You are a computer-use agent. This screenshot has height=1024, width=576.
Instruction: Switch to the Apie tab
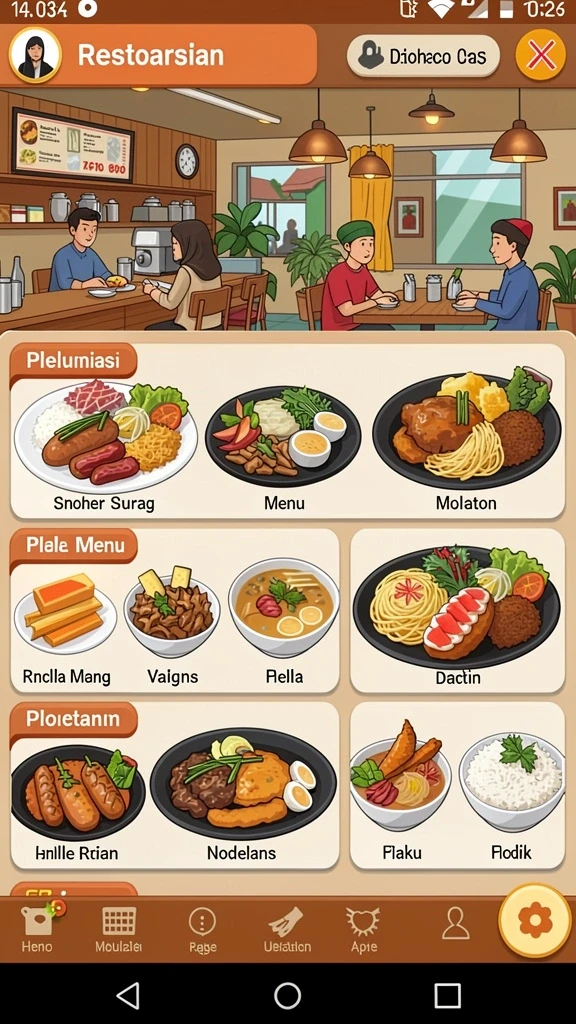tap(363, 928)
